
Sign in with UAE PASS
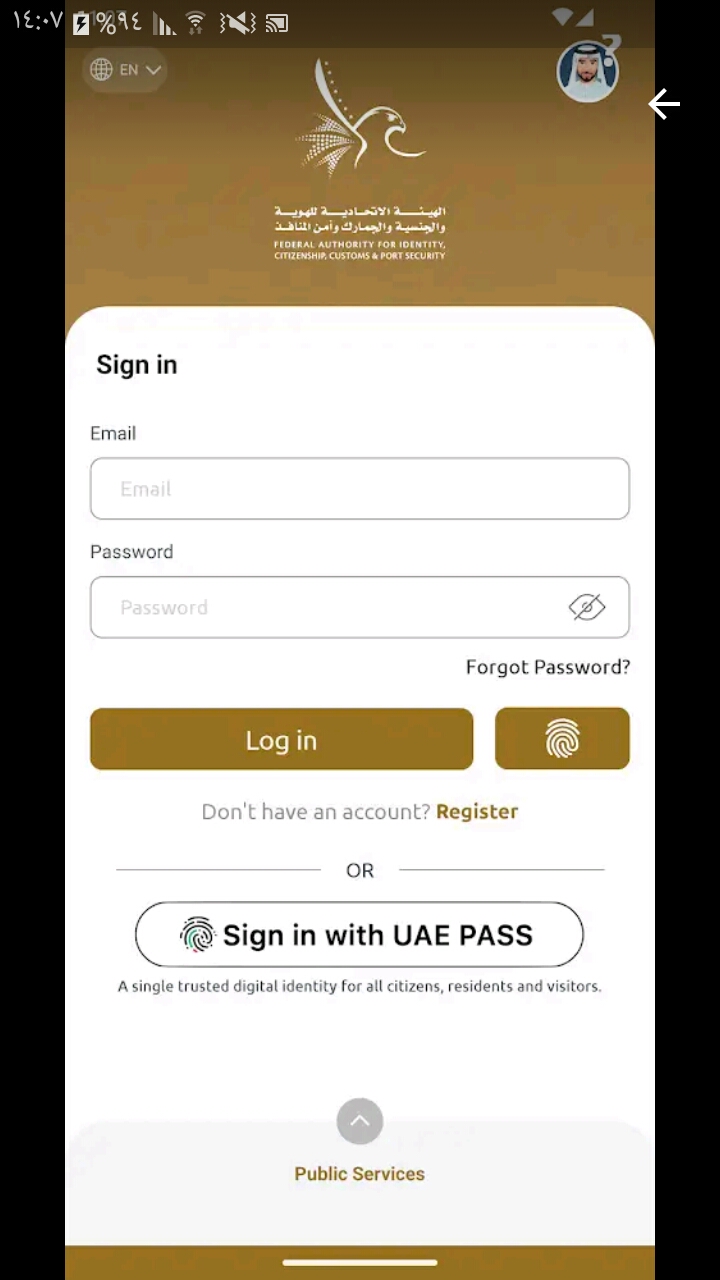pyautogui.click(x=359, y=935)
